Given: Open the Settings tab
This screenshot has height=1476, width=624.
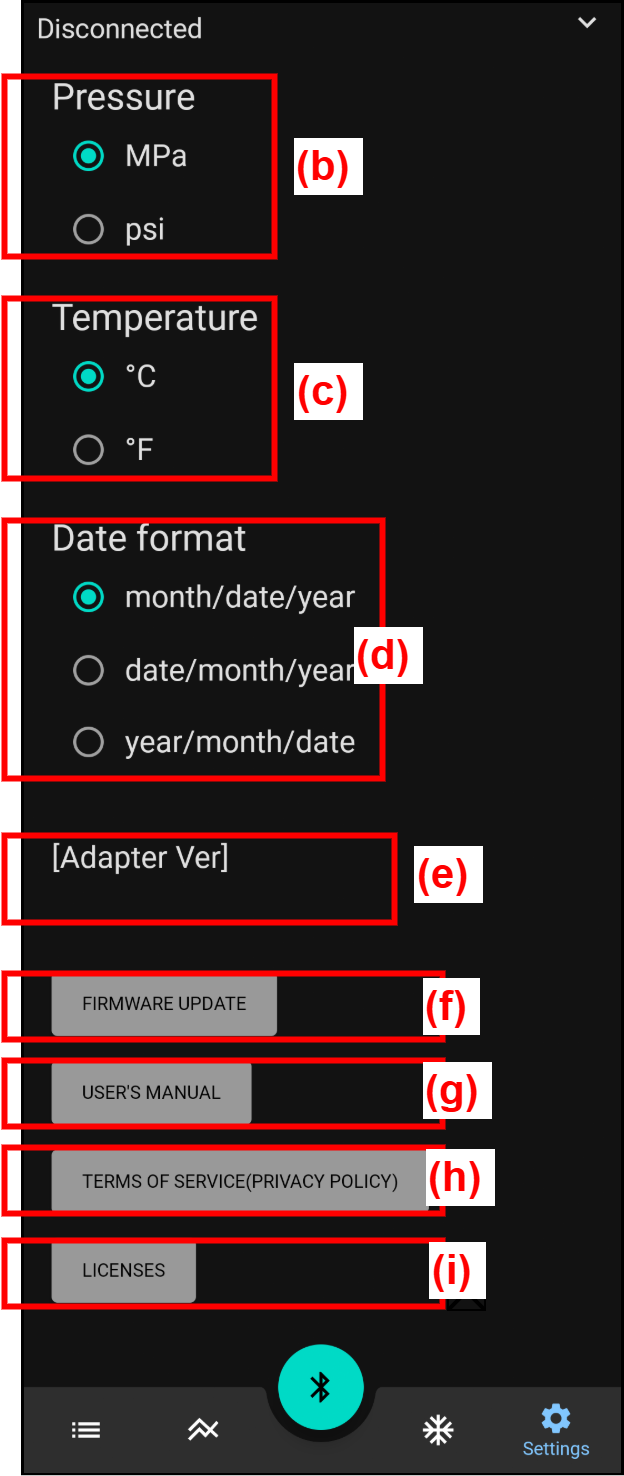Looking at the screenshot, I should pyautogui.click(x=555, y=1430).
